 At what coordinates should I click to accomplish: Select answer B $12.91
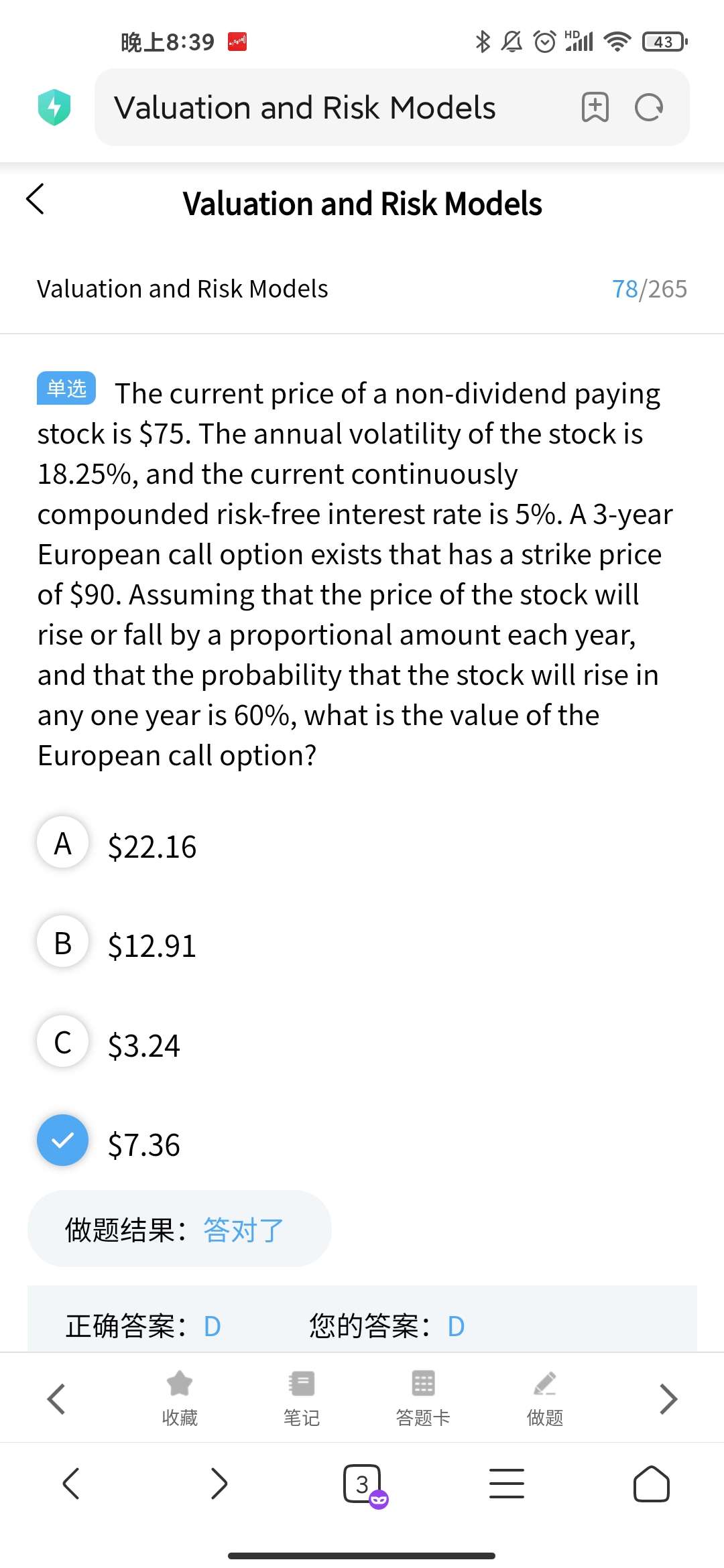coord(62,942)
